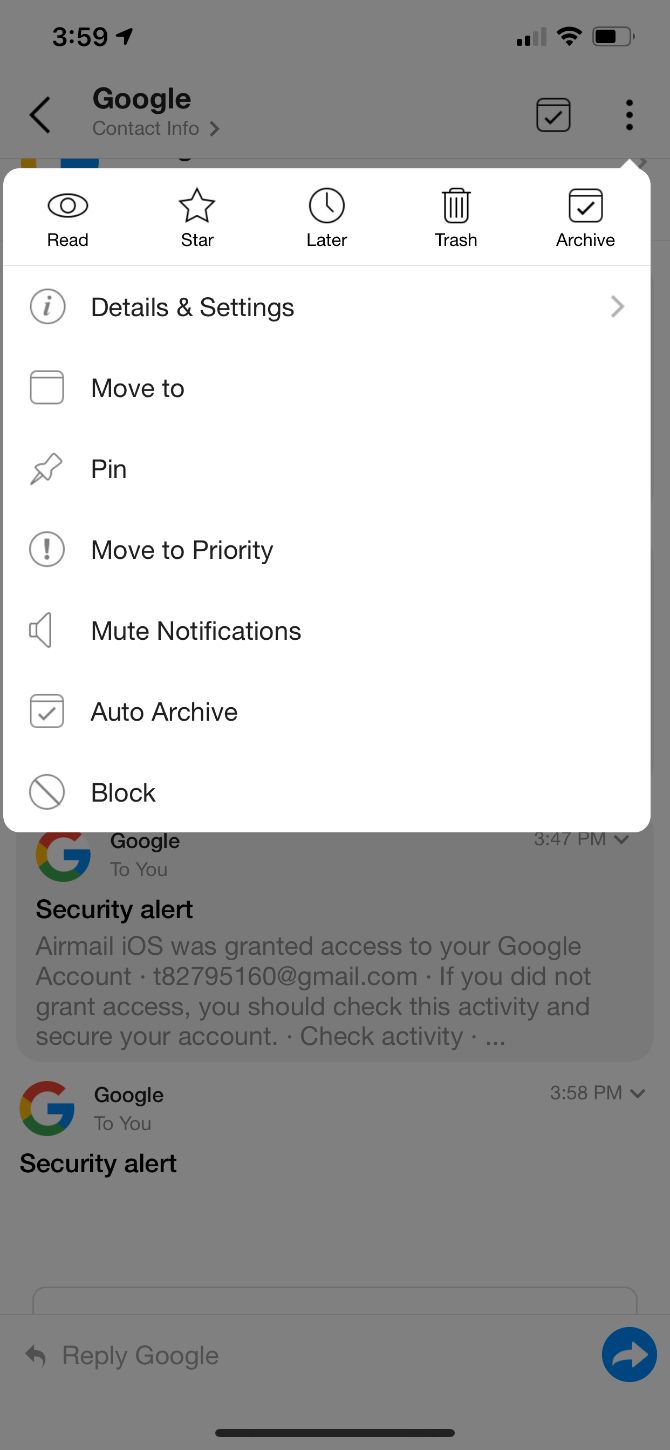Pin this conversation
Screen dimensions: 670x1450
[x=327, y=469]
